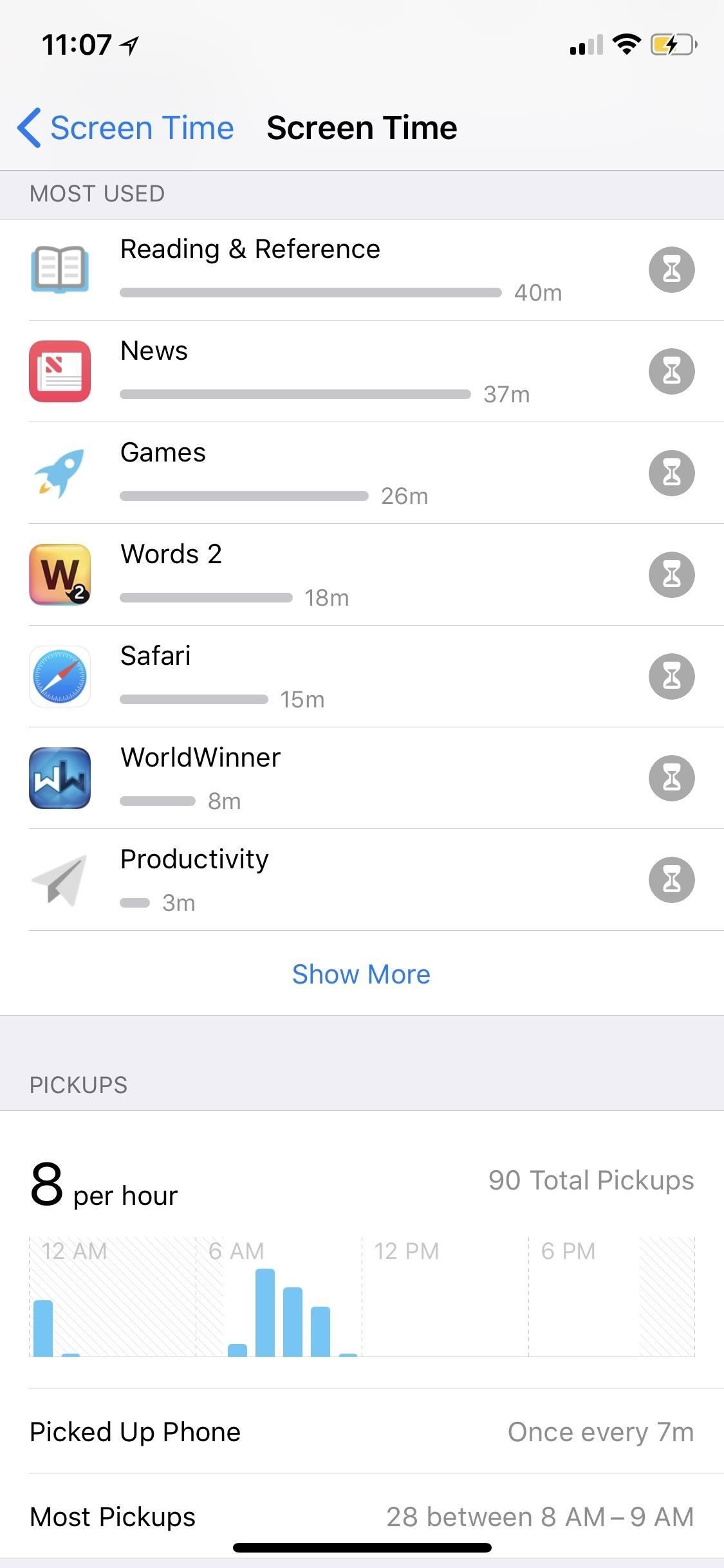Tap the Productivity paper plane icon
The image size is (724, 1568).
60,879
